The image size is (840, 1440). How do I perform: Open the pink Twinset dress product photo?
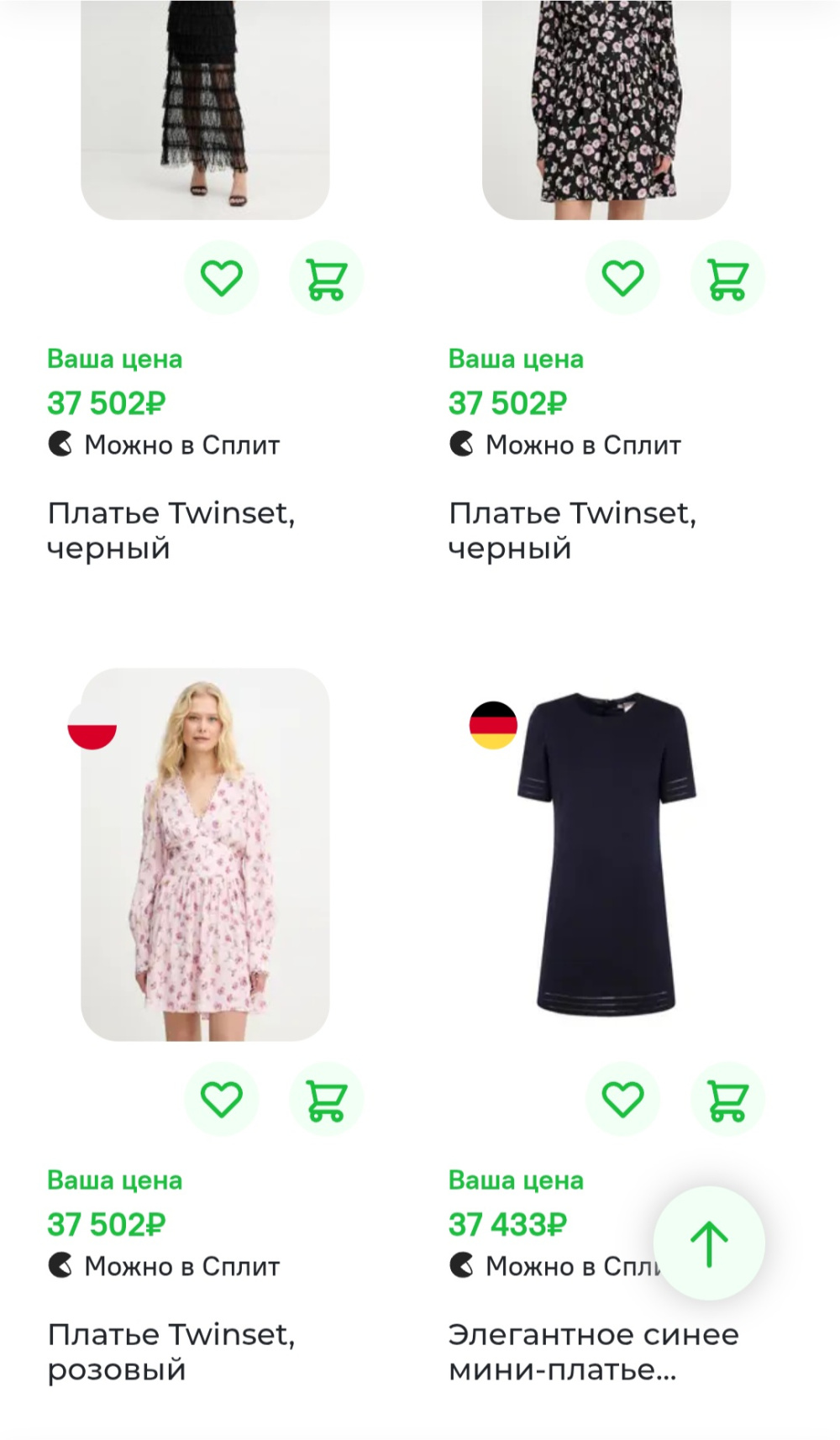[x=205, y=854]
